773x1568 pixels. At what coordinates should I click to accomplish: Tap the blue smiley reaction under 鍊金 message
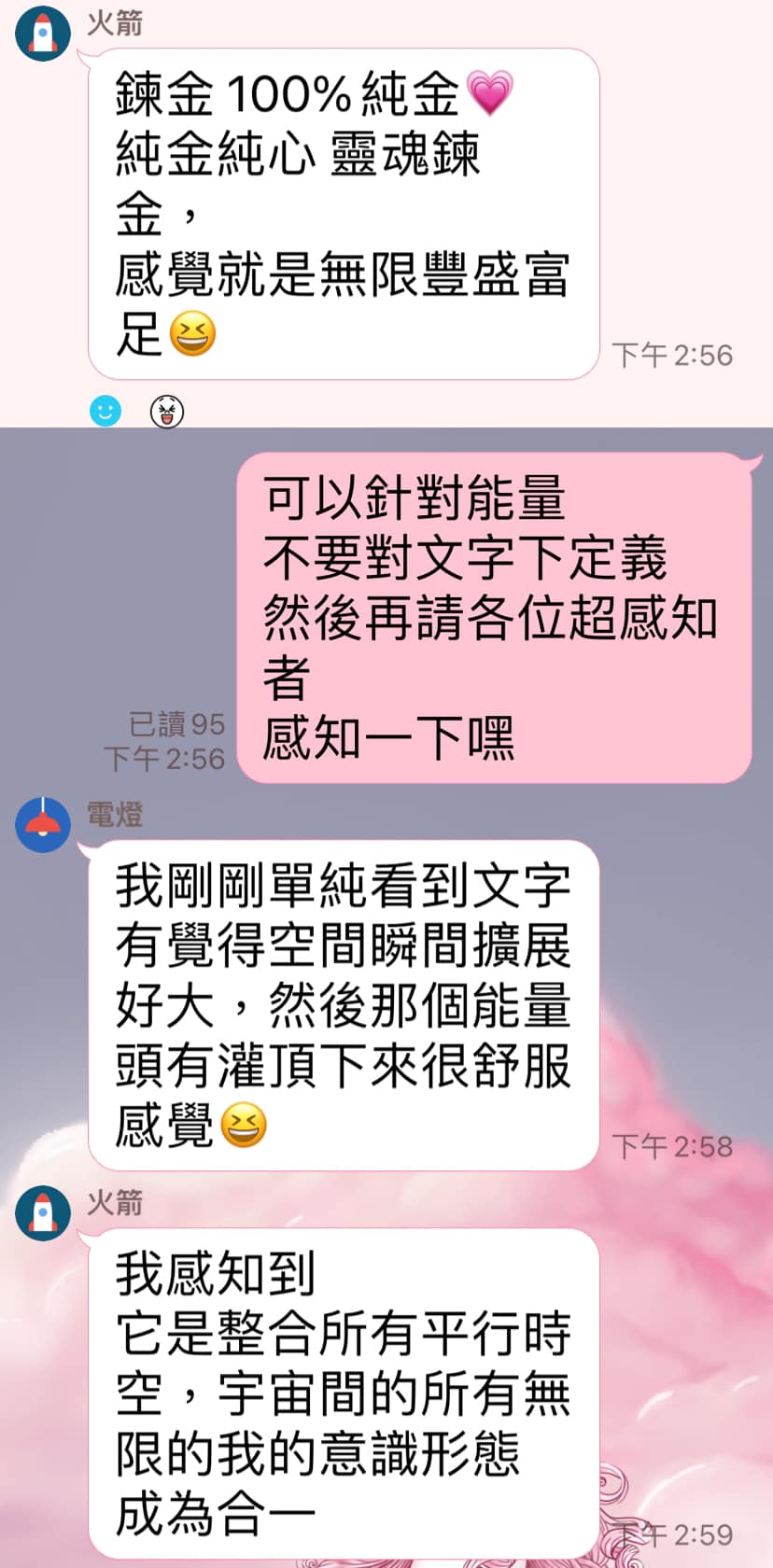105,411
